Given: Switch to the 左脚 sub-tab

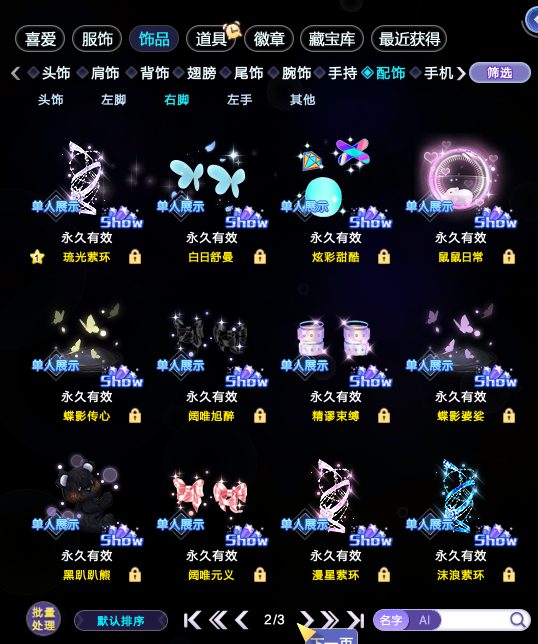Looking at the screenshot, I should (x=113, y=99).
